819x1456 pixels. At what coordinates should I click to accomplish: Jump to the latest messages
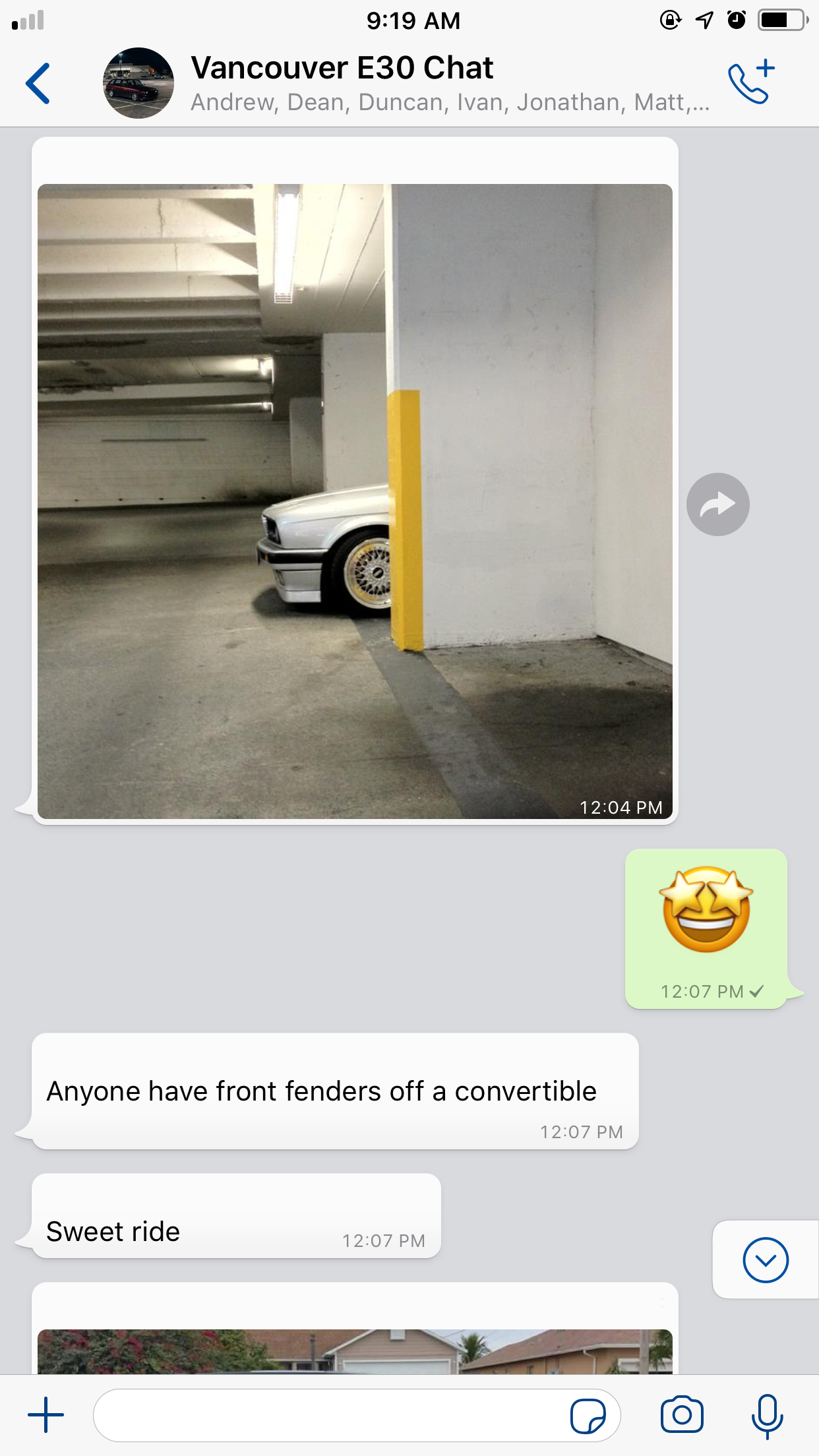click(765, 1260)
